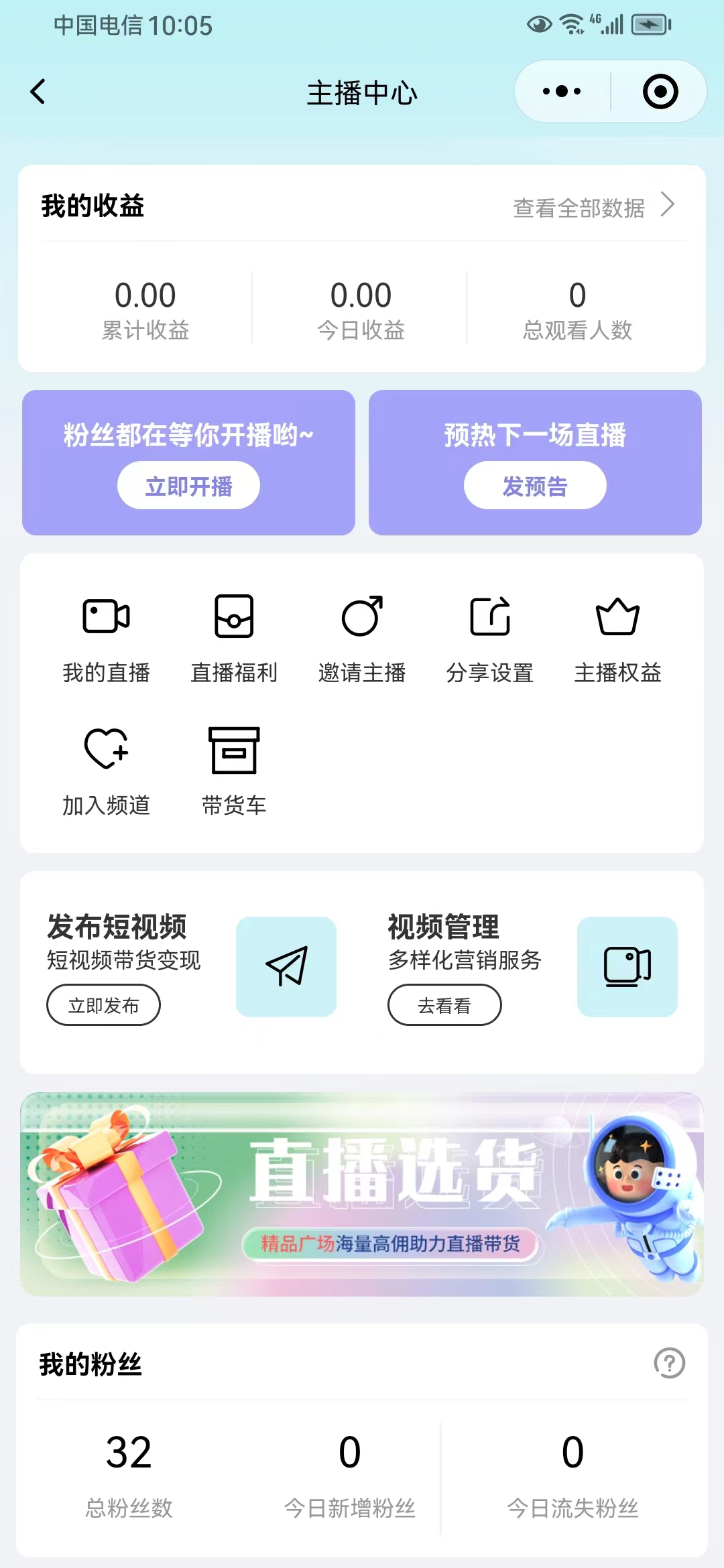Tap the back arrow at top left
Image resolution: width=724 pixels, height=1568 pixels.
click(x=38, y=91)
